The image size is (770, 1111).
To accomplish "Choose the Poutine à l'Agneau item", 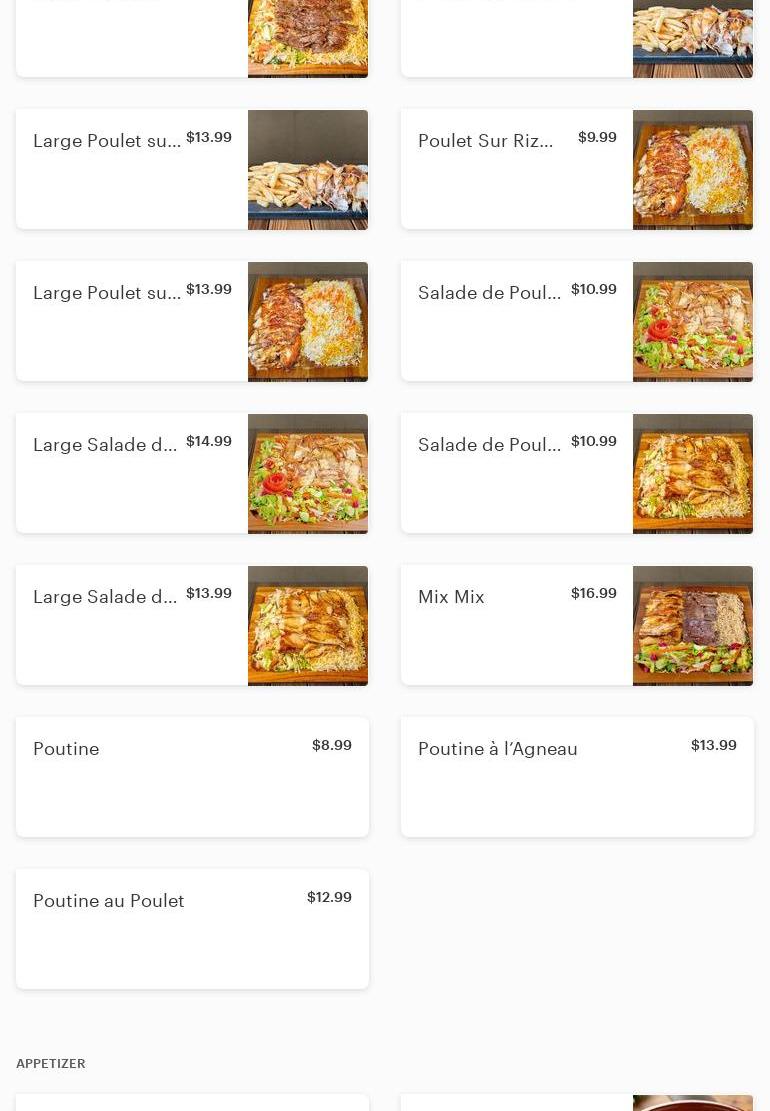I will [576, 777].
